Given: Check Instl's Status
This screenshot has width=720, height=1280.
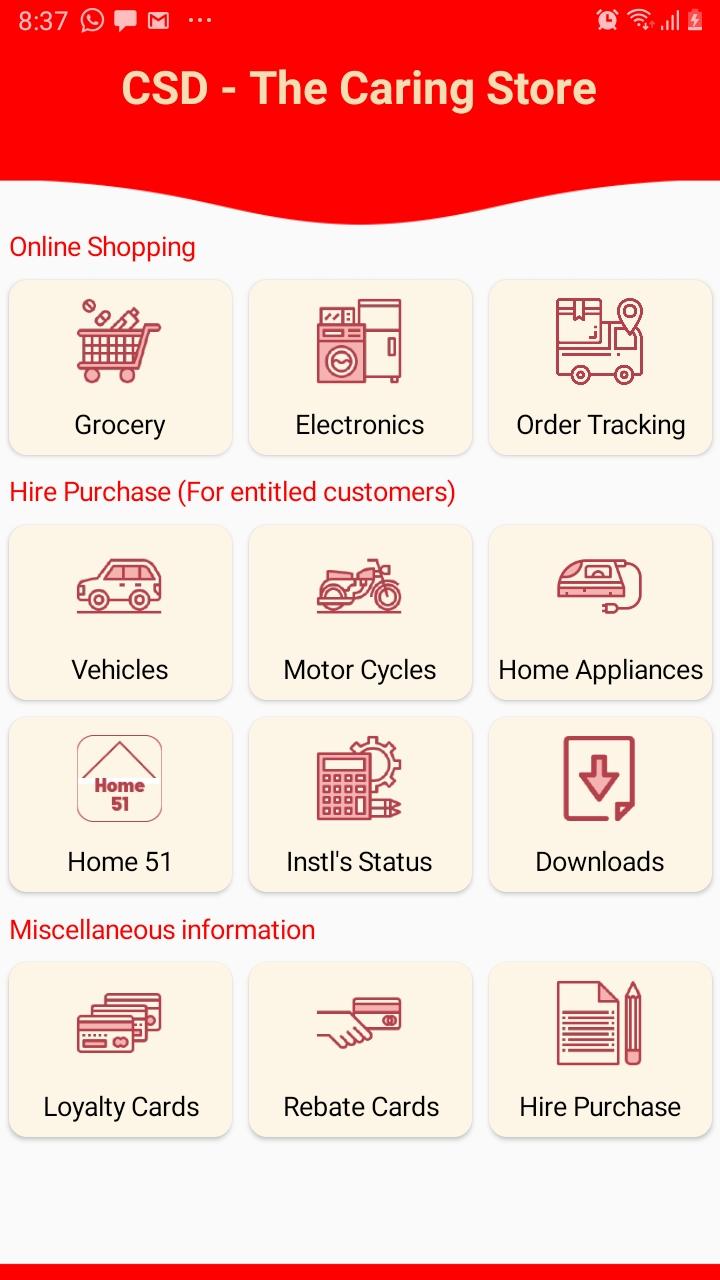Looking at the screenshot, I should click(360, 804).
